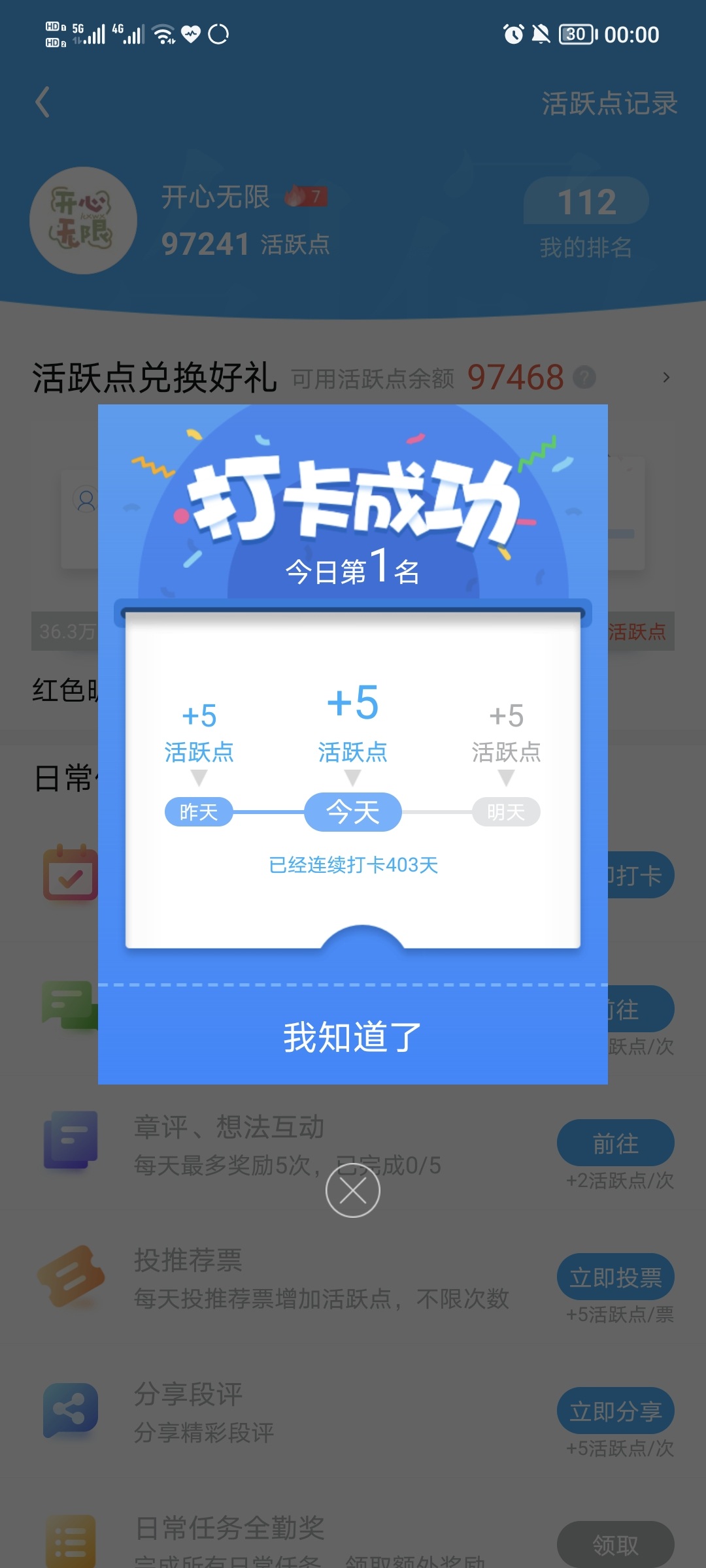Tap 立即分享 to share a comment
Screen dimensions: 706x1568
tap(615, 1411)
